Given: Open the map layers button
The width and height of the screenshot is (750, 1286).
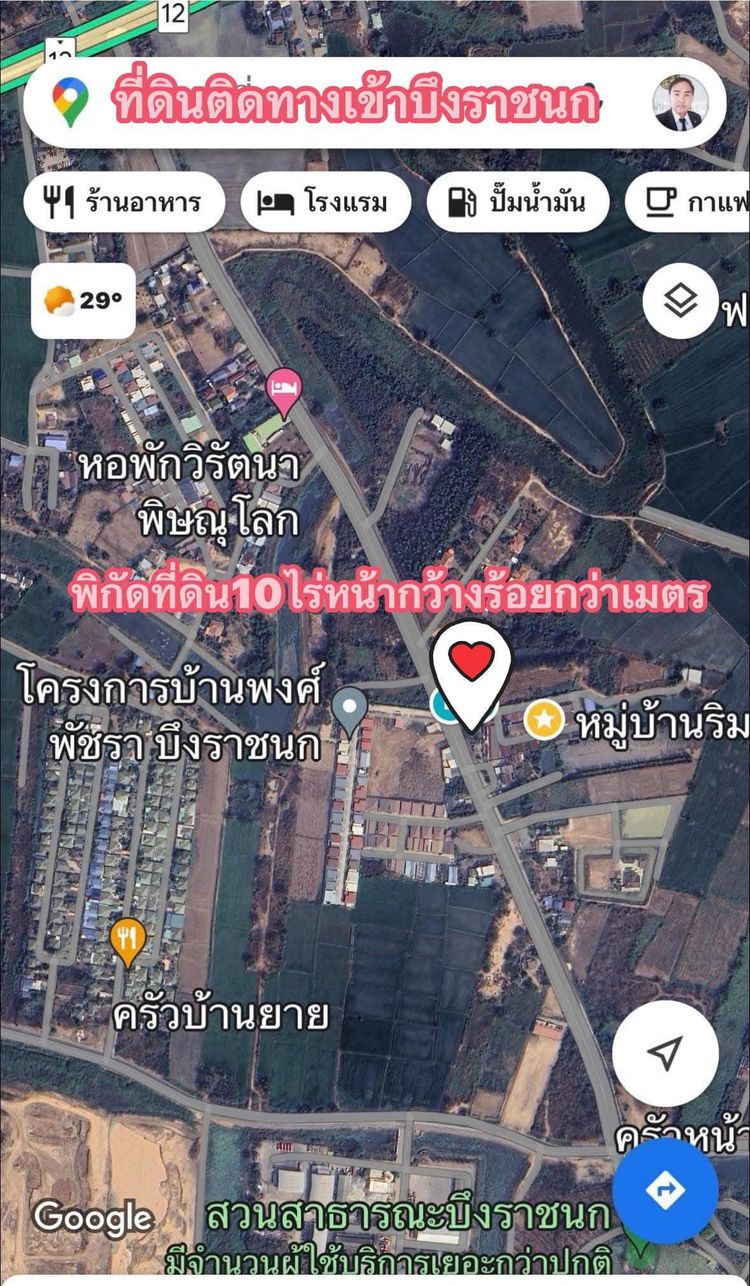Looking at the screenshot, I should (680, 300).
